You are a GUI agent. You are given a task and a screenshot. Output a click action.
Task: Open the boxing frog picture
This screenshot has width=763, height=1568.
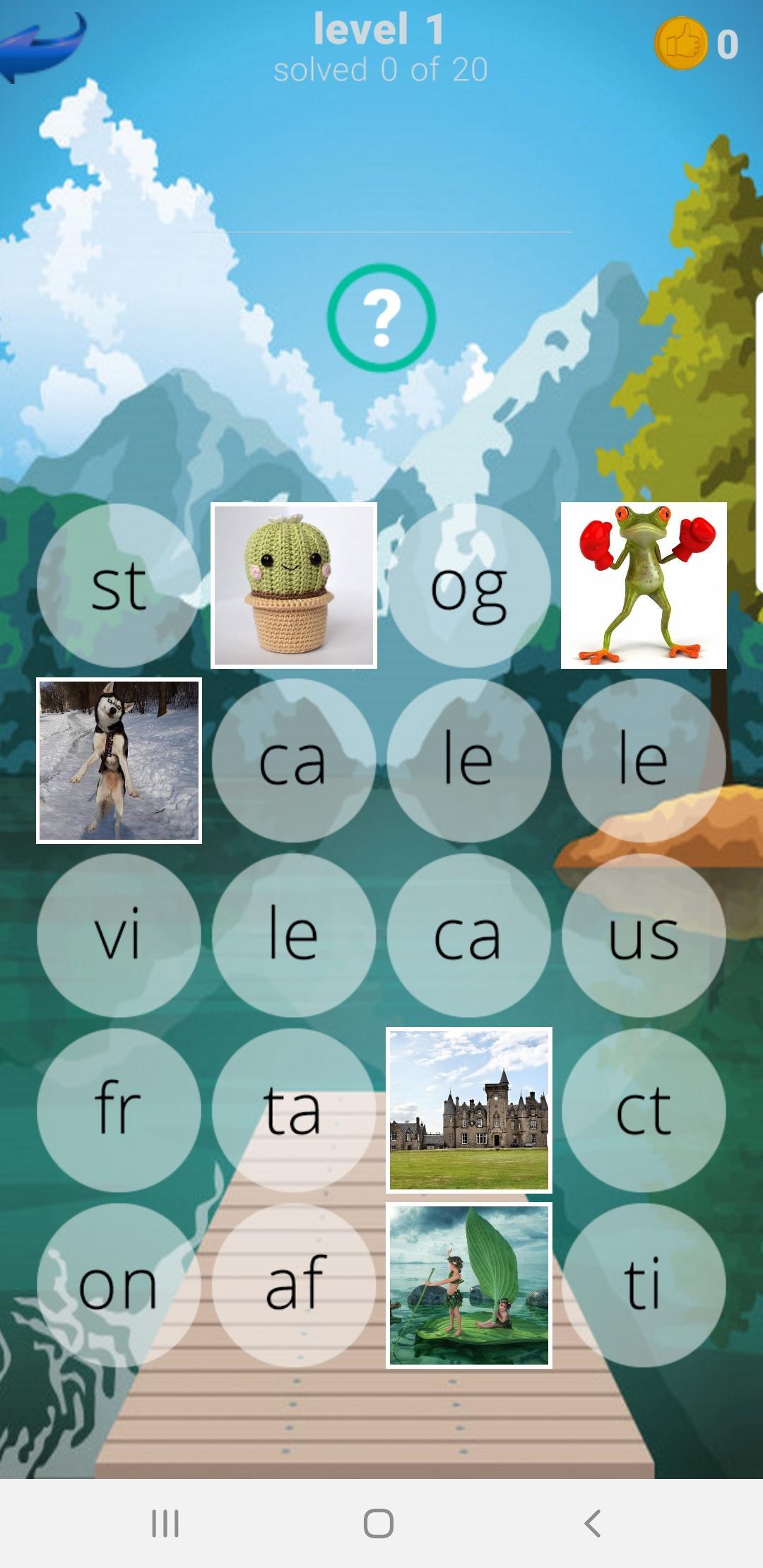(644, 586)
